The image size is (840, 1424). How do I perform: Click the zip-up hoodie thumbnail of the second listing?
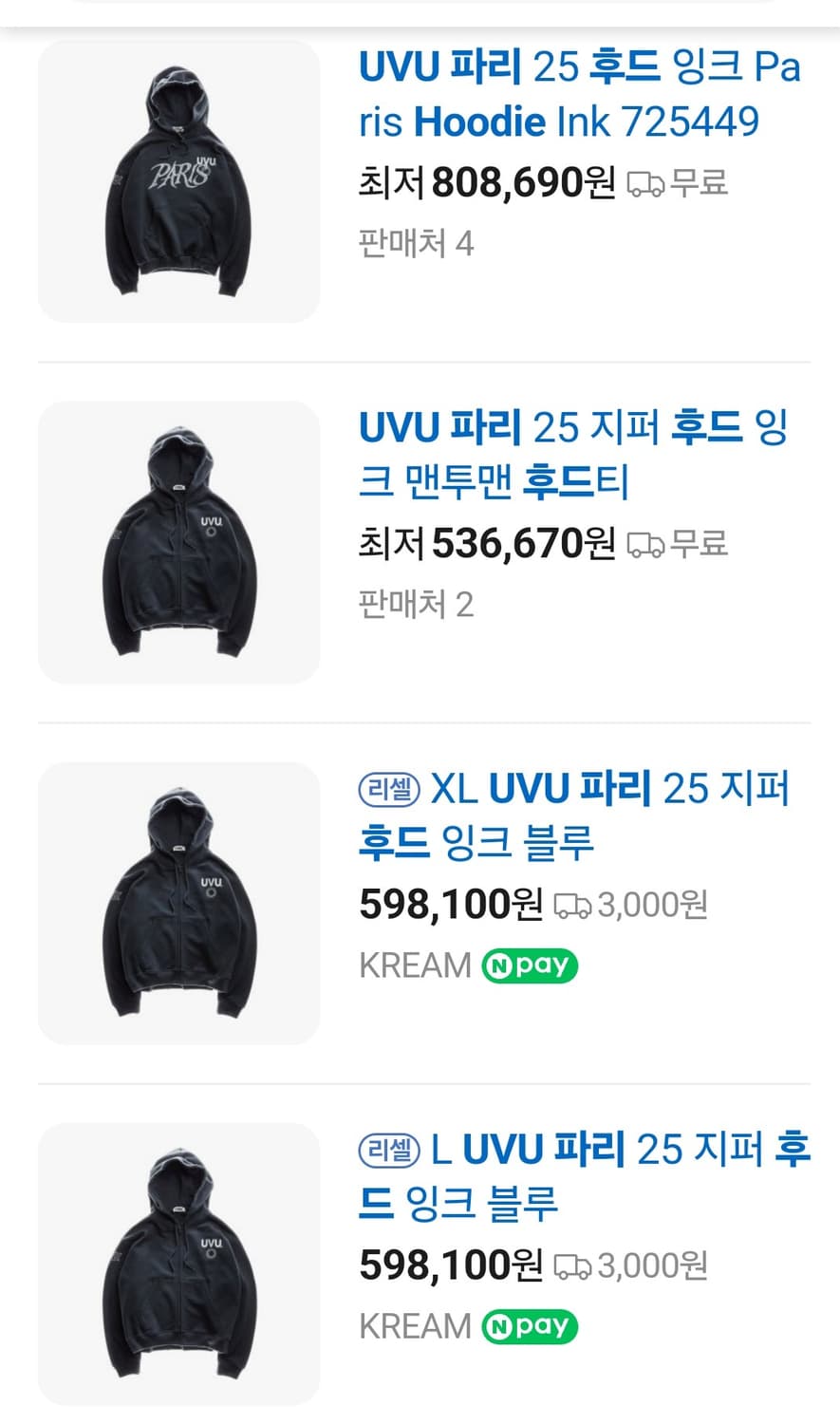[178, 539]
